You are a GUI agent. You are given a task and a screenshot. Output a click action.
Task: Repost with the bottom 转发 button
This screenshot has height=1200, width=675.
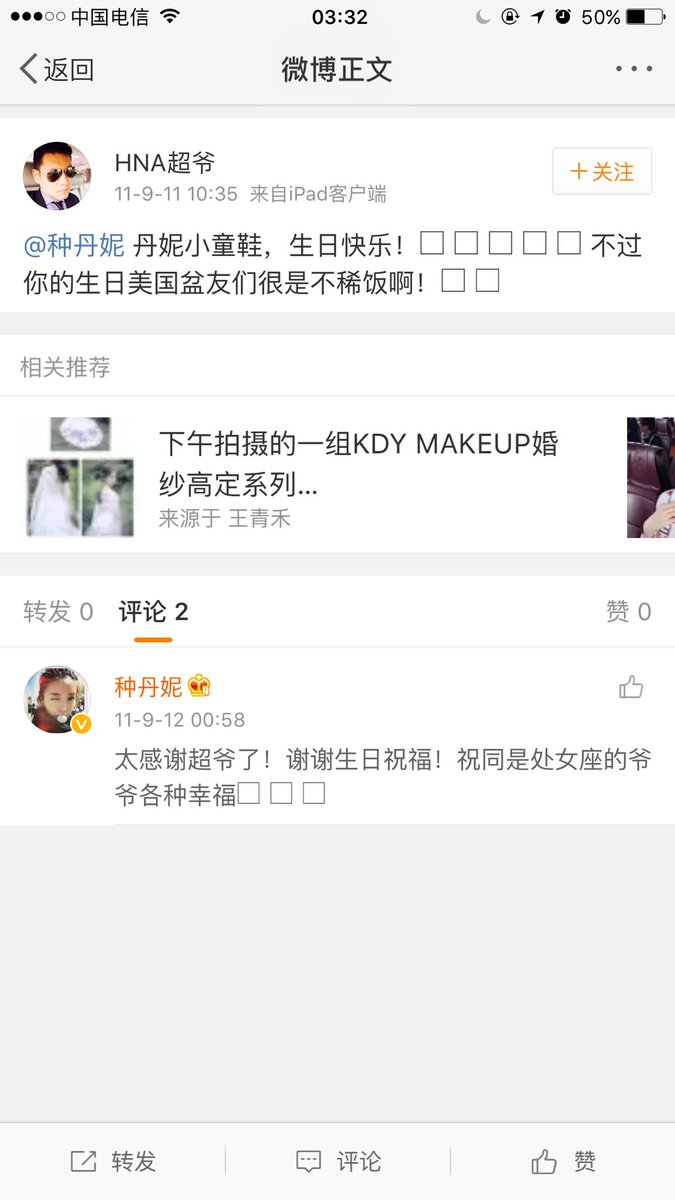pos(113,1161)
